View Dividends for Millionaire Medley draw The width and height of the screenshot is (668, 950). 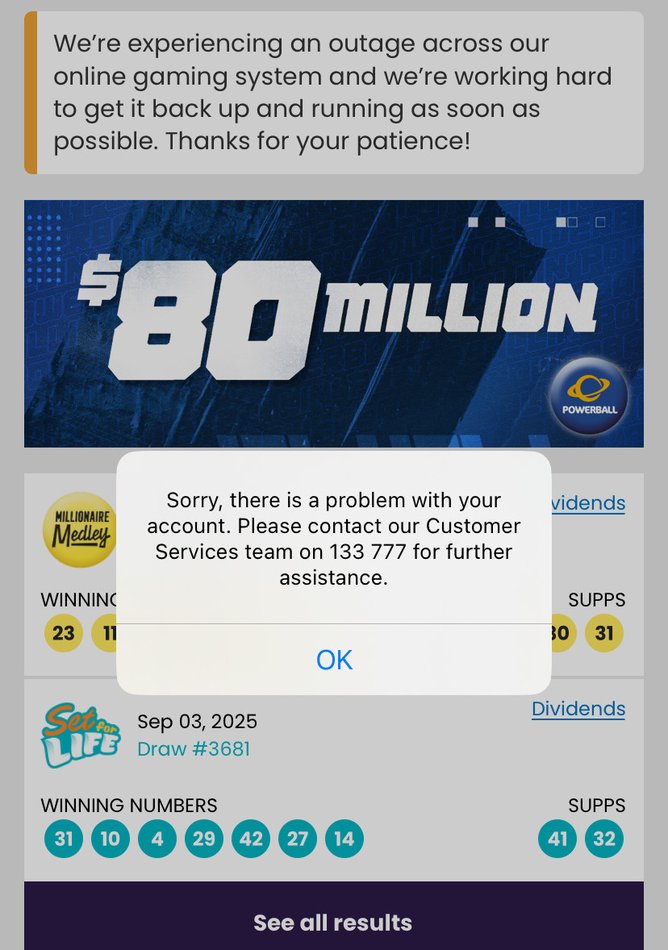coord(588,503)
